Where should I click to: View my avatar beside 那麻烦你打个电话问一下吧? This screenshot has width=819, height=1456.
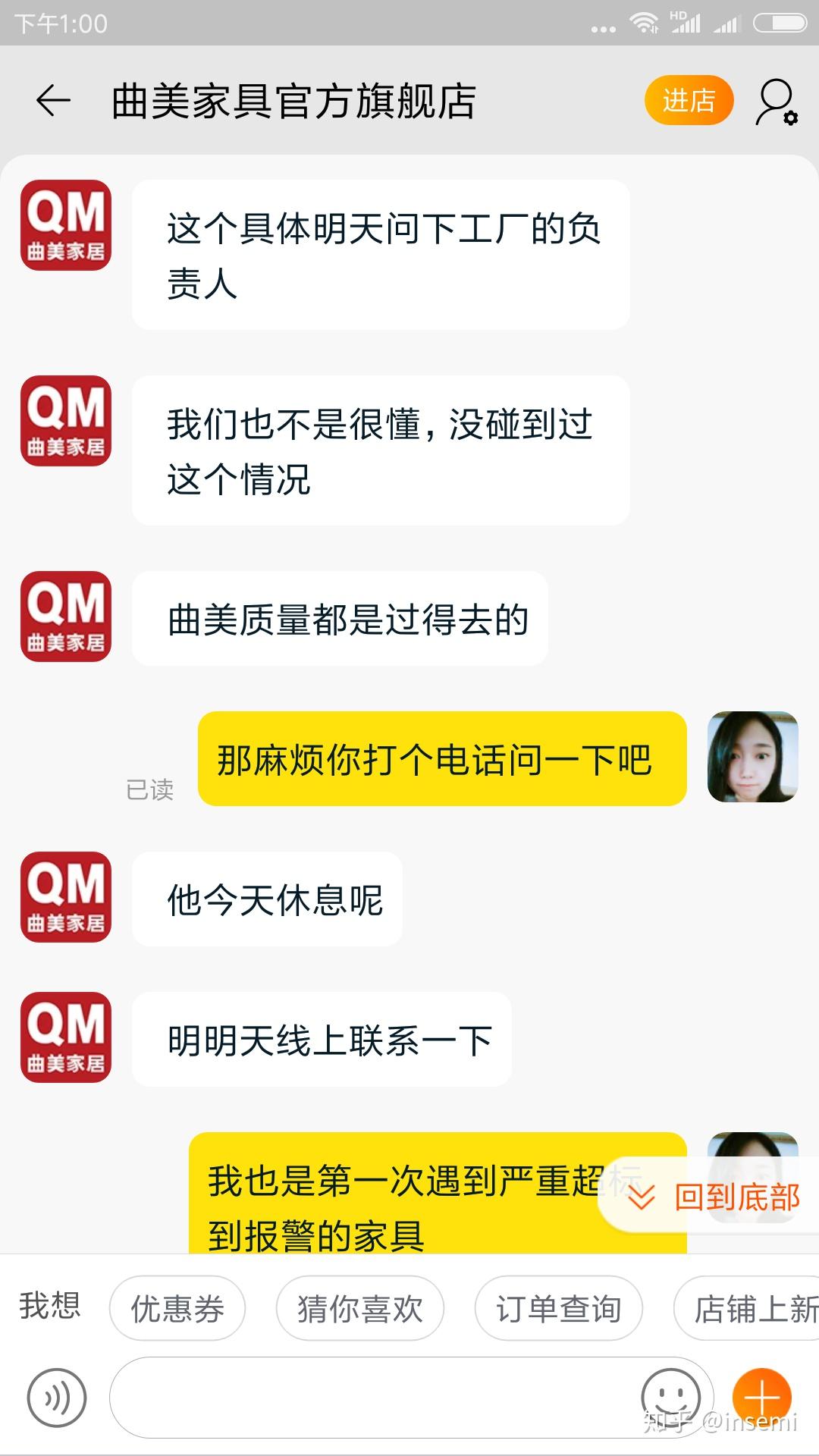pos(752,757)
